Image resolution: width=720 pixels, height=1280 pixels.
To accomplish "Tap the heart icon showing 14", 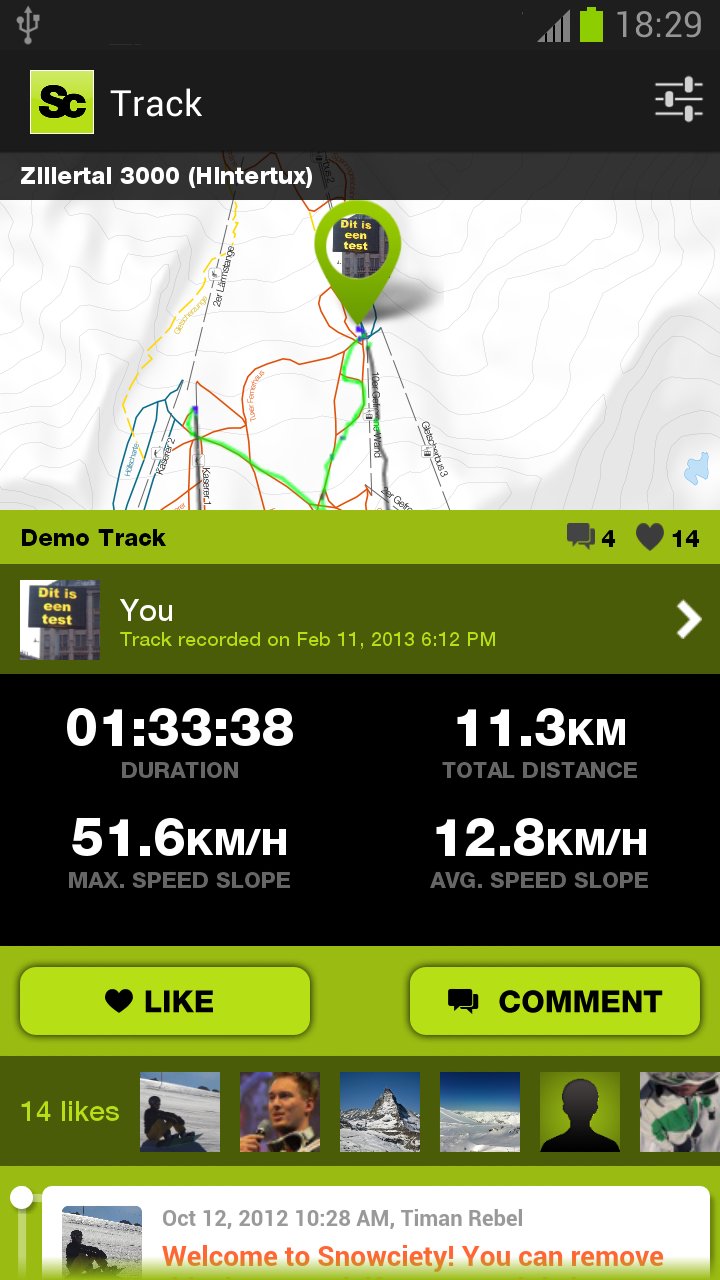I will 650,537.
